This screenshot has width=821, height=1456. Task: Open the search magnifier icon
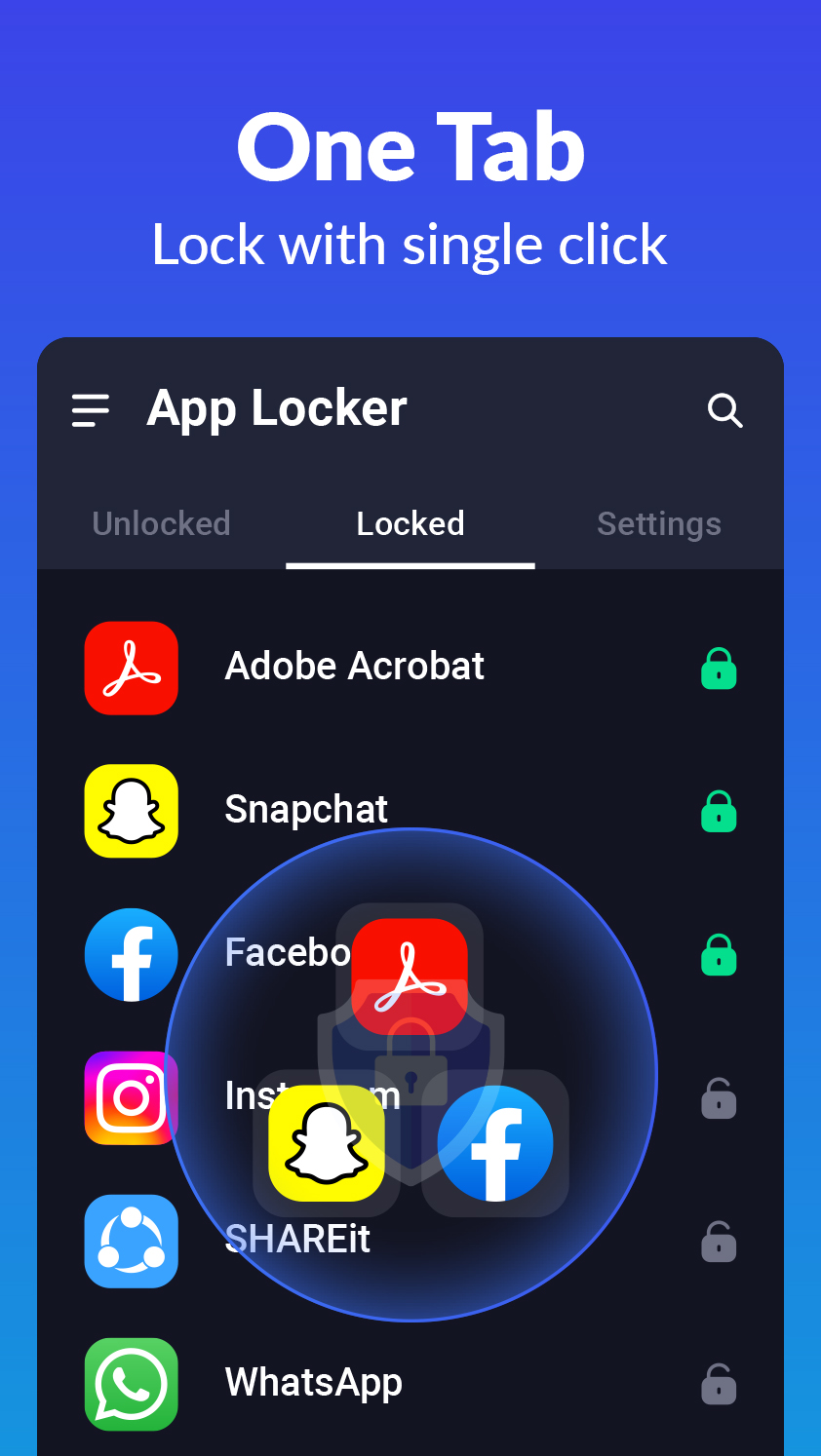725,411
